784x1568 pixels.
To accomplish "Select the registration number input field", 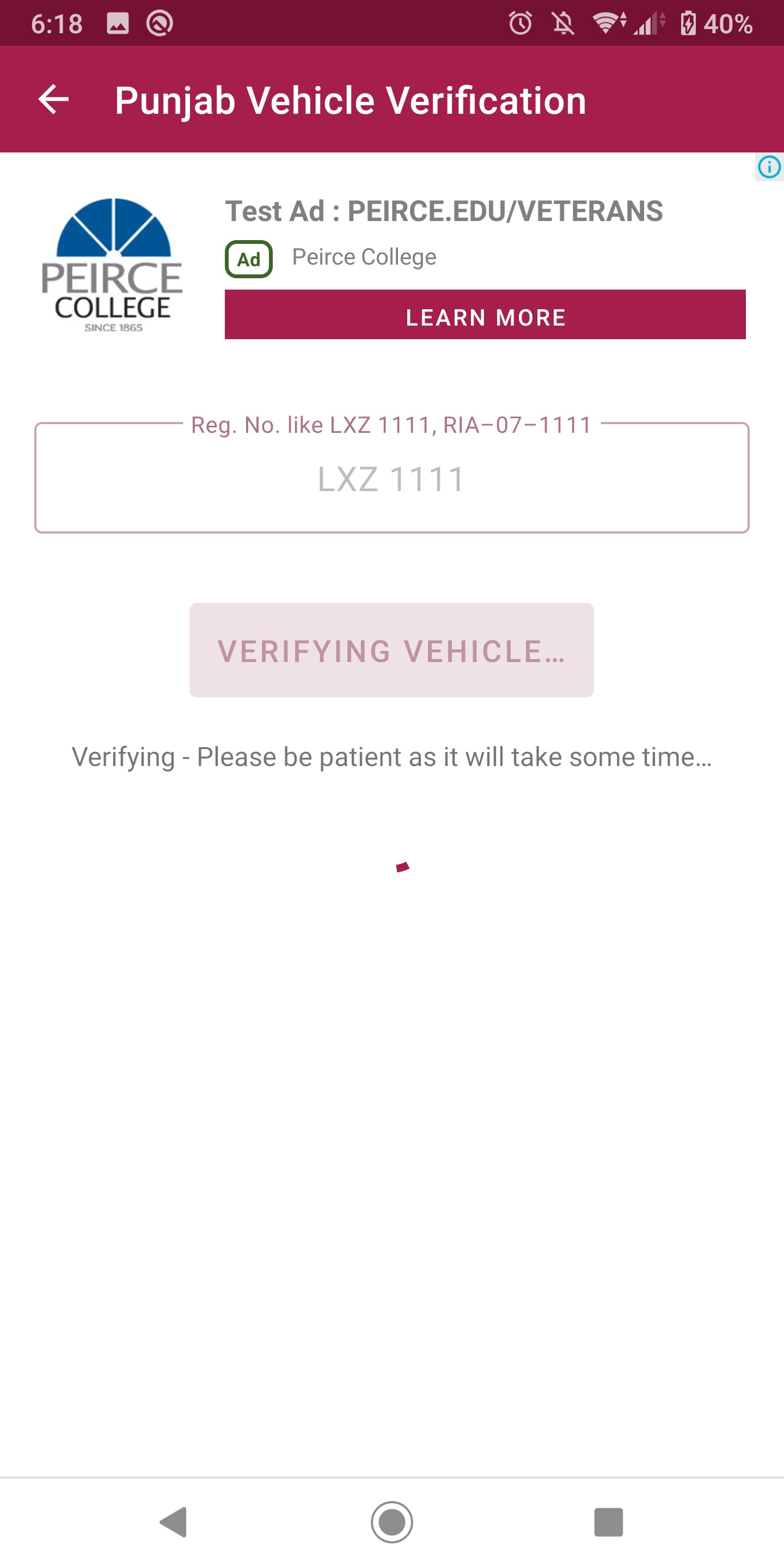I will pyautogui.click(x=392, y=479).
